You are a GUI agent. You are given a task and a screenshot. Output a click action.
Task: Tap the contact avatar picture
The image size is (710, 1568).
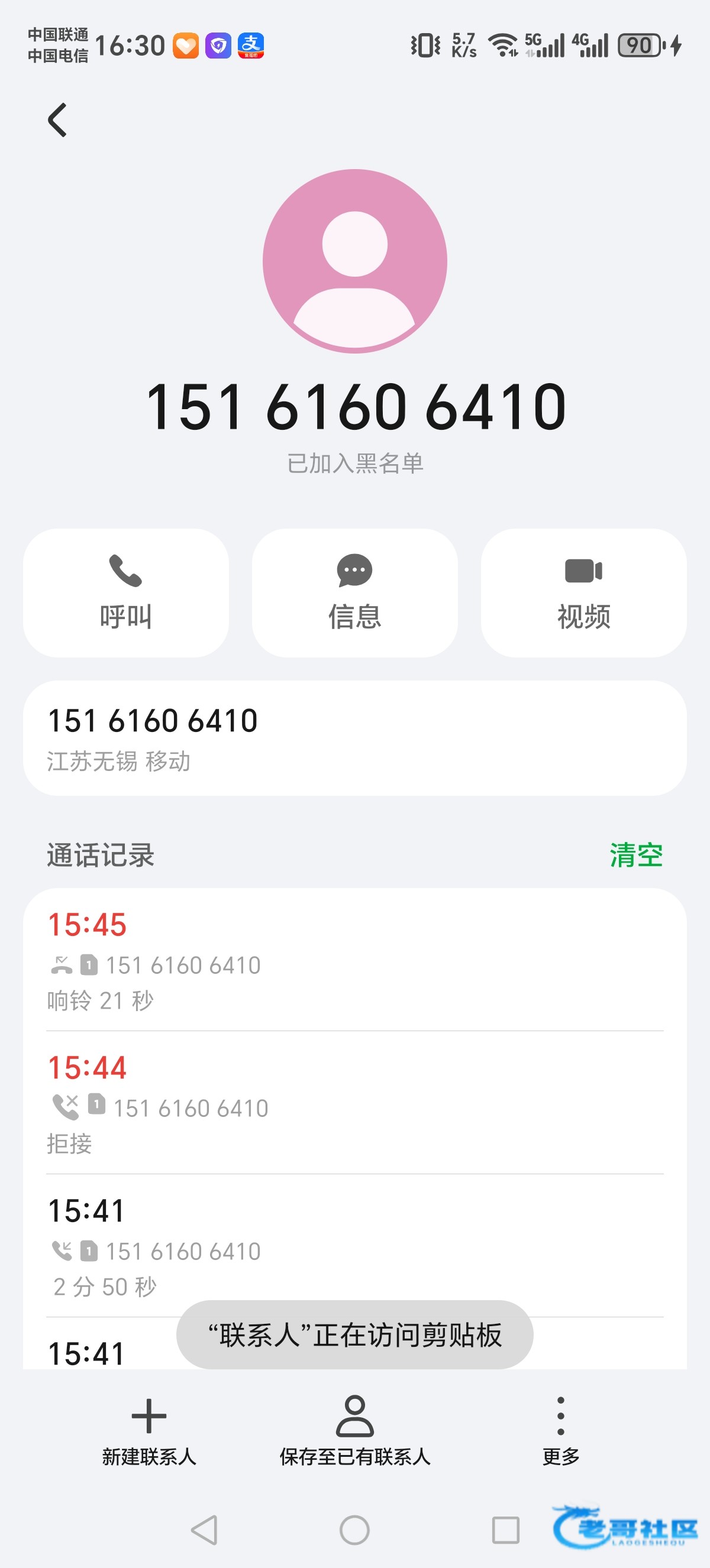[x=354, y=261]
